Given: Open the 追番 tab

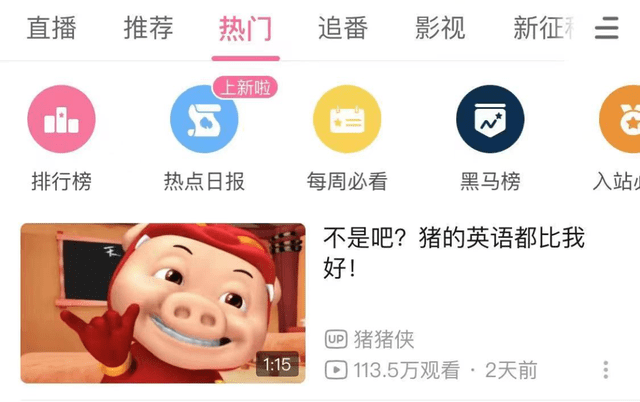Looking at the screenshot, I should [x=343, y=29].
